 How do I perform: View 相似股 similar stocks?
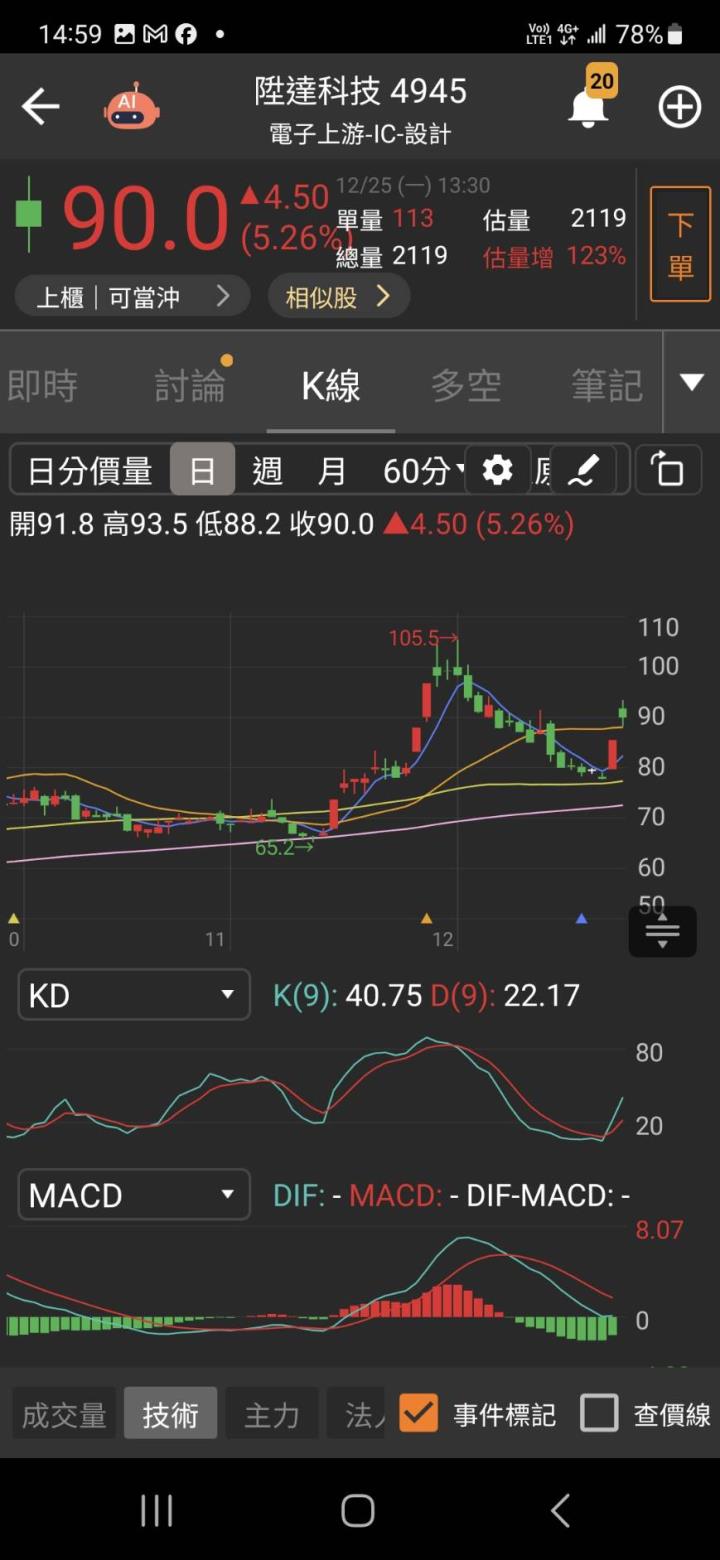click(338, 296)
